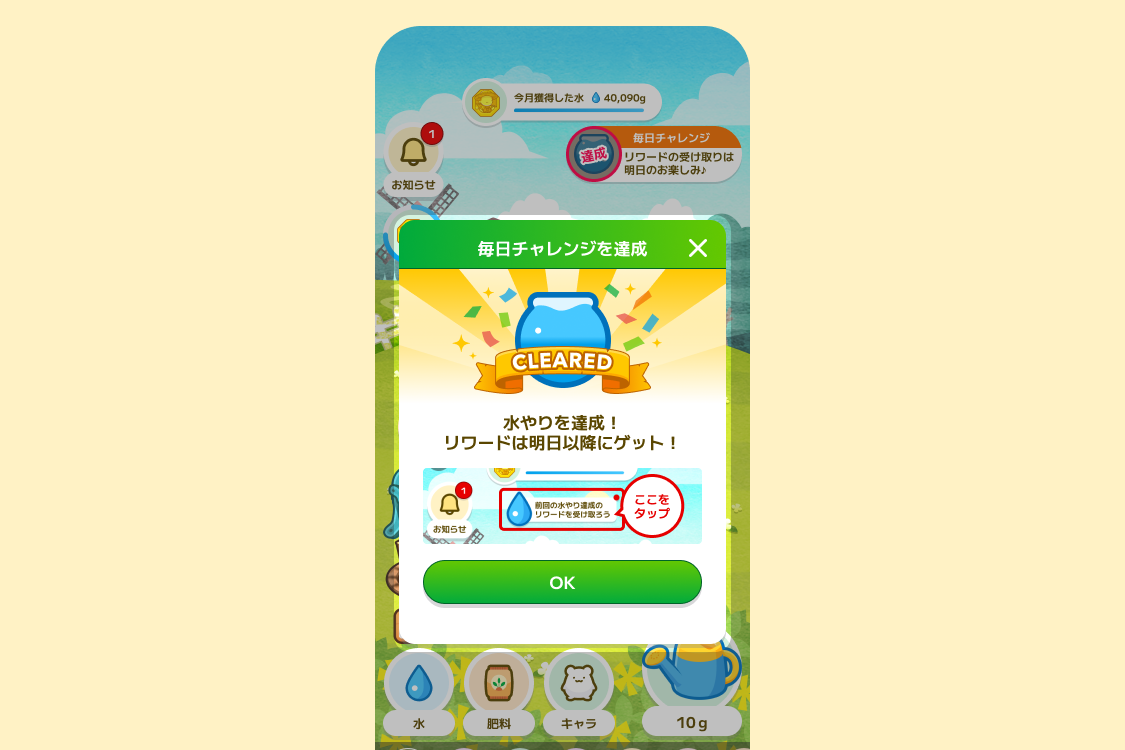Open the お知らせ notifications bell
Viewport: 1125px width, 750px height.
tap(413, 154)
